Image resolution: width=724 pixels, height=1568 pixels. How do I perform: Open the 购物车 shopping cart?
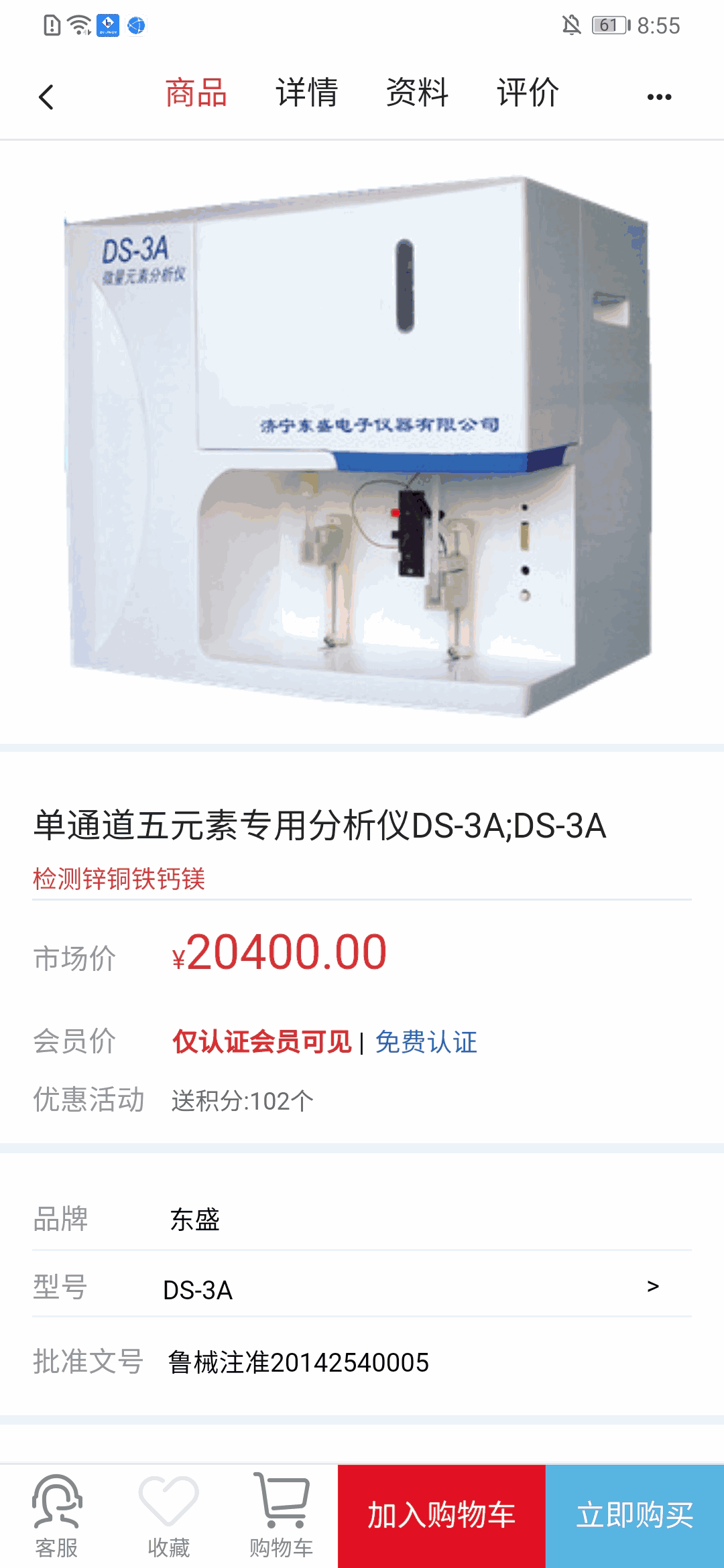pos(282,1516)
